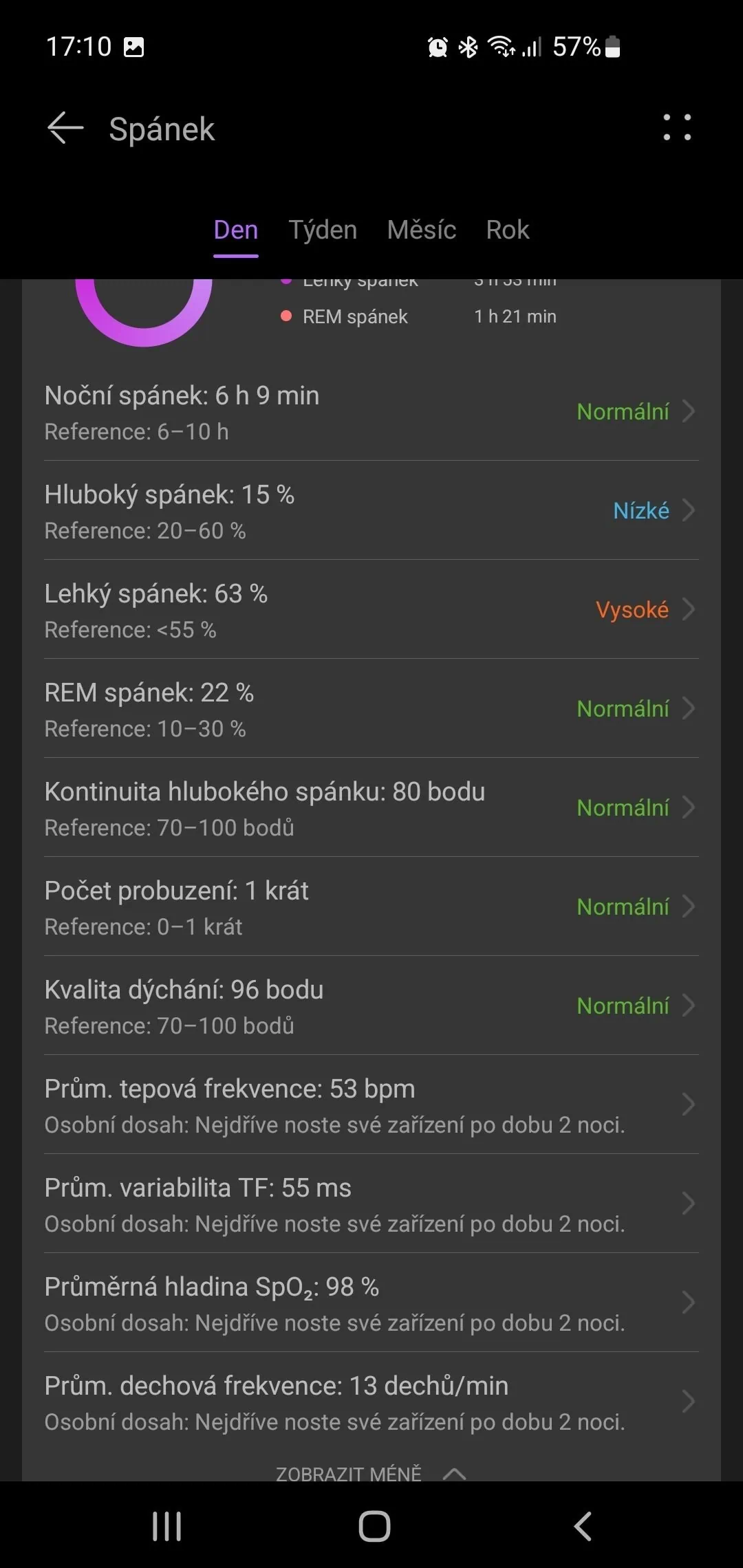Select the Rok tab
This screenshot has height=1568, width=743.
(x=508, y=230)
